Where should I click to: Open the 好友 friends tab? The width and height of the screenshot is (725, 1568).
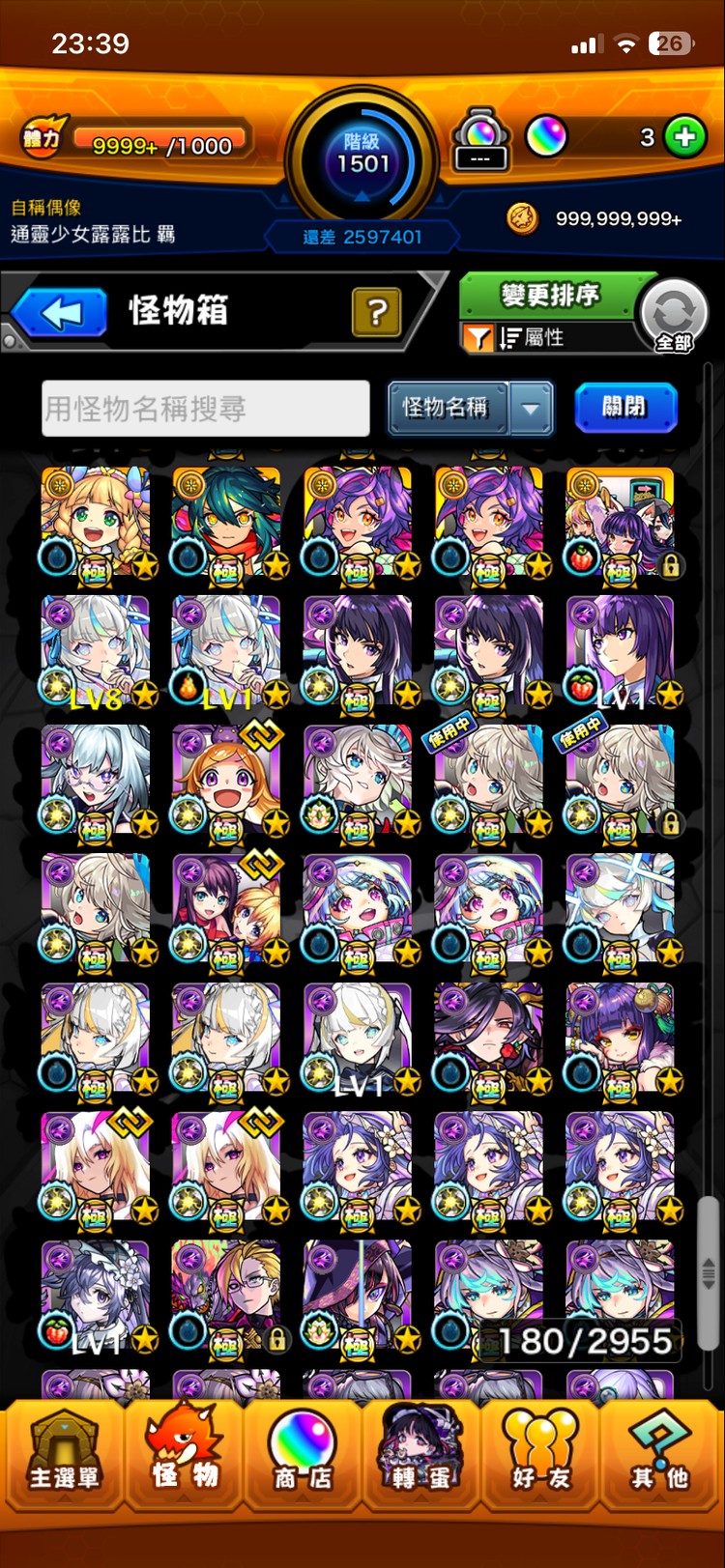[539, 1457]
